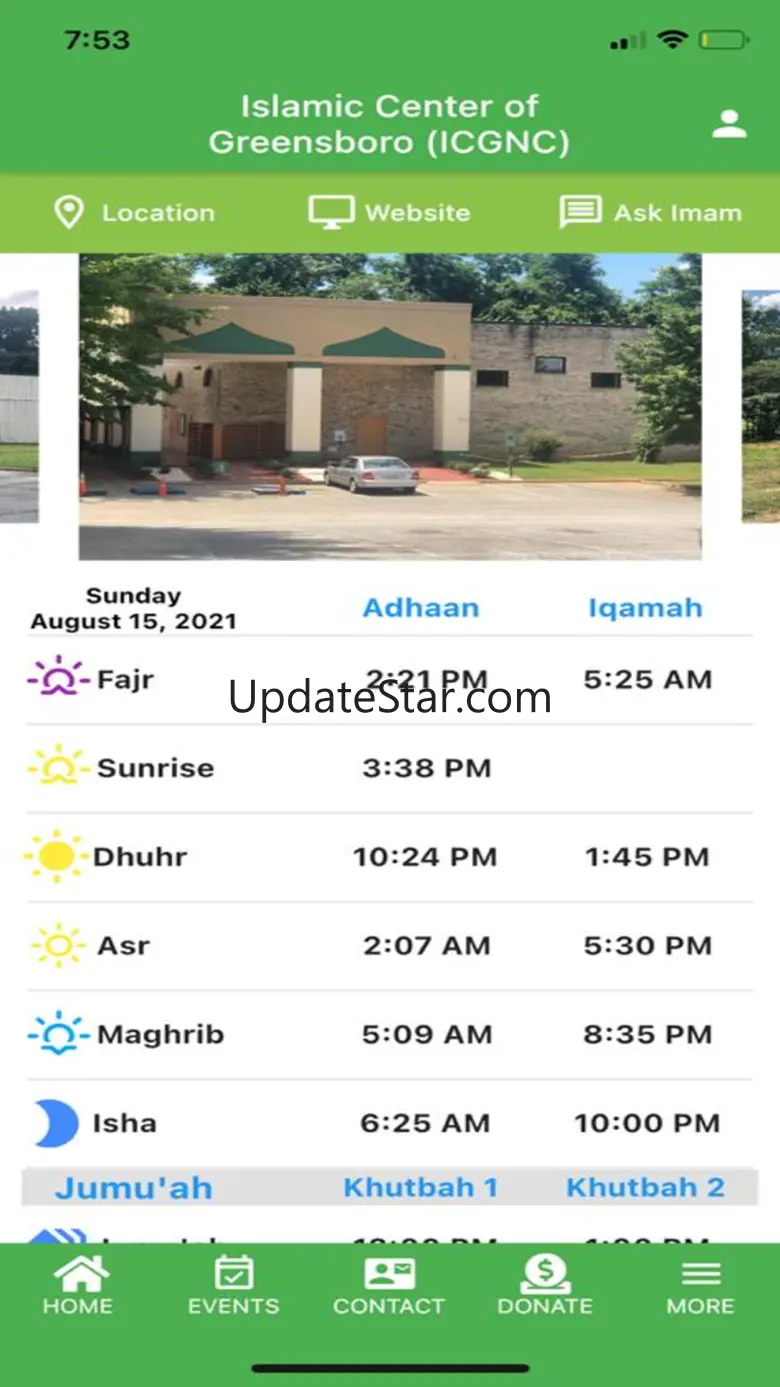
Task: Open Ask Imam
Action: pos(650,213)
